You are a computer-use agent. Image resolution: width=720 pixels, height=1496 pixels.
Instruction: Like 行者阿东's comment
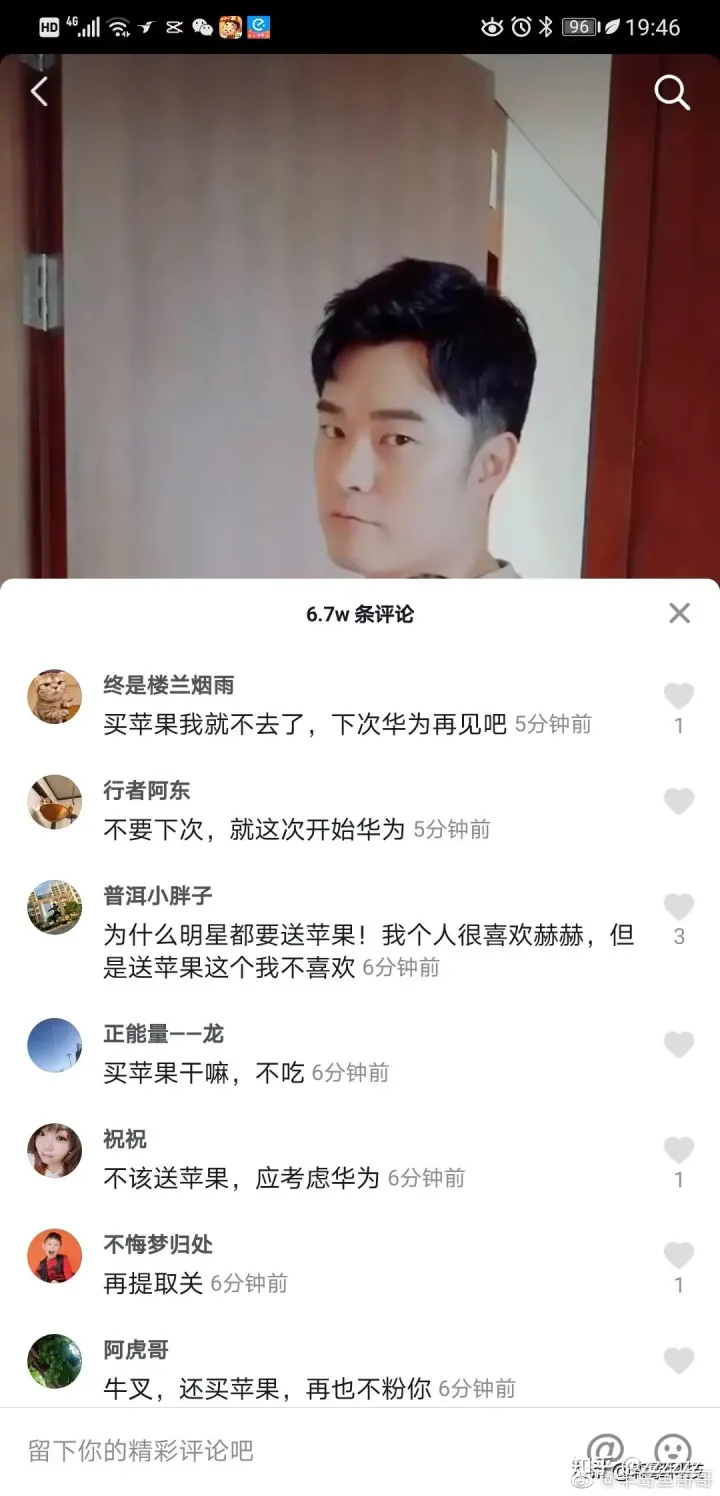[679, 801]
